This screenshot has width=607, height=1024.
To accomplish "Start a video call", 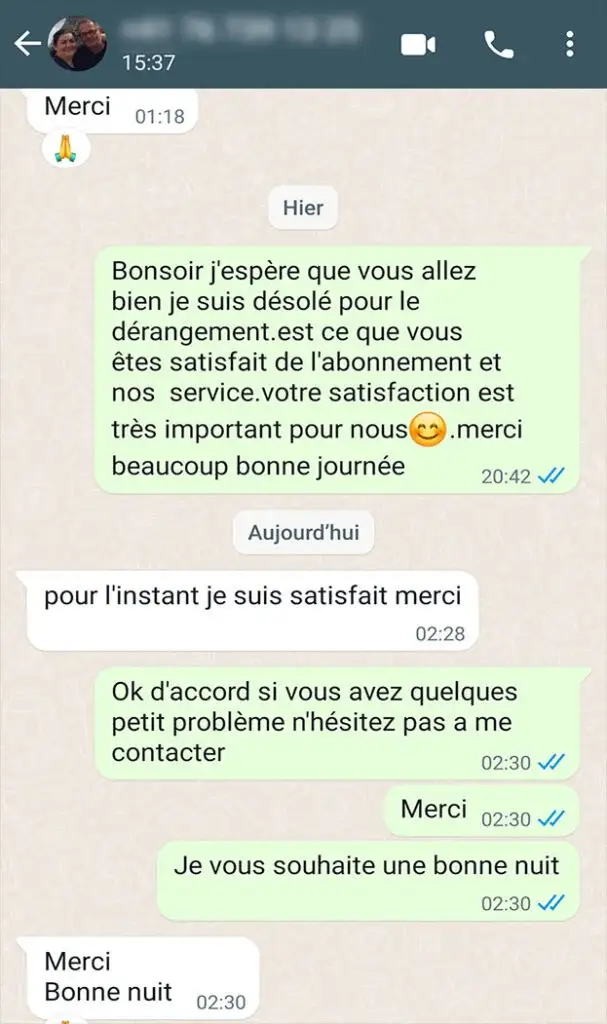I will [418, 44].
